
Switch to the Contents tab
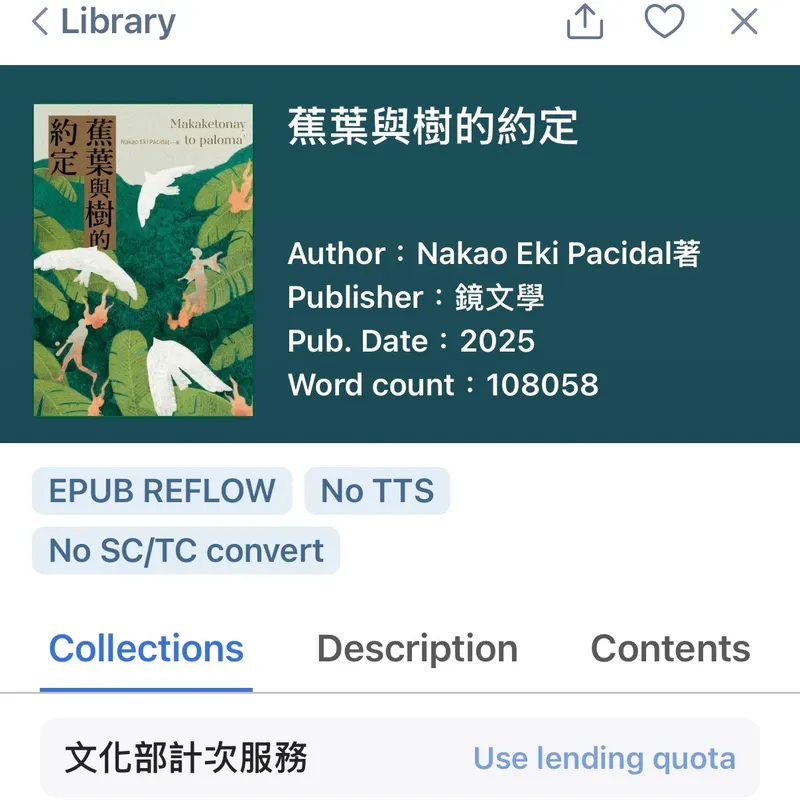coord(670,649)
